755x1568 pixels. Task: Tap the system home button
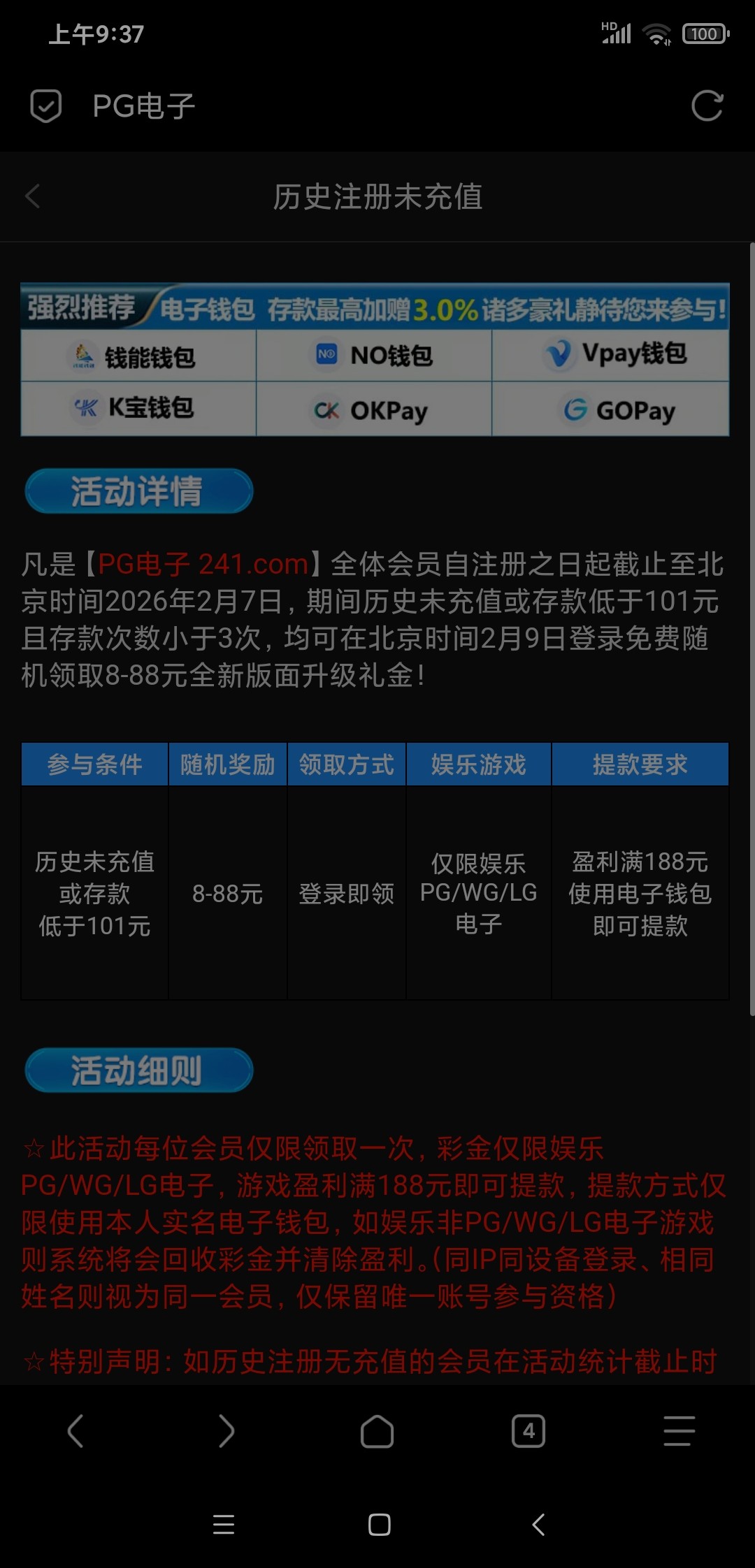click(x=379, y=1524)
